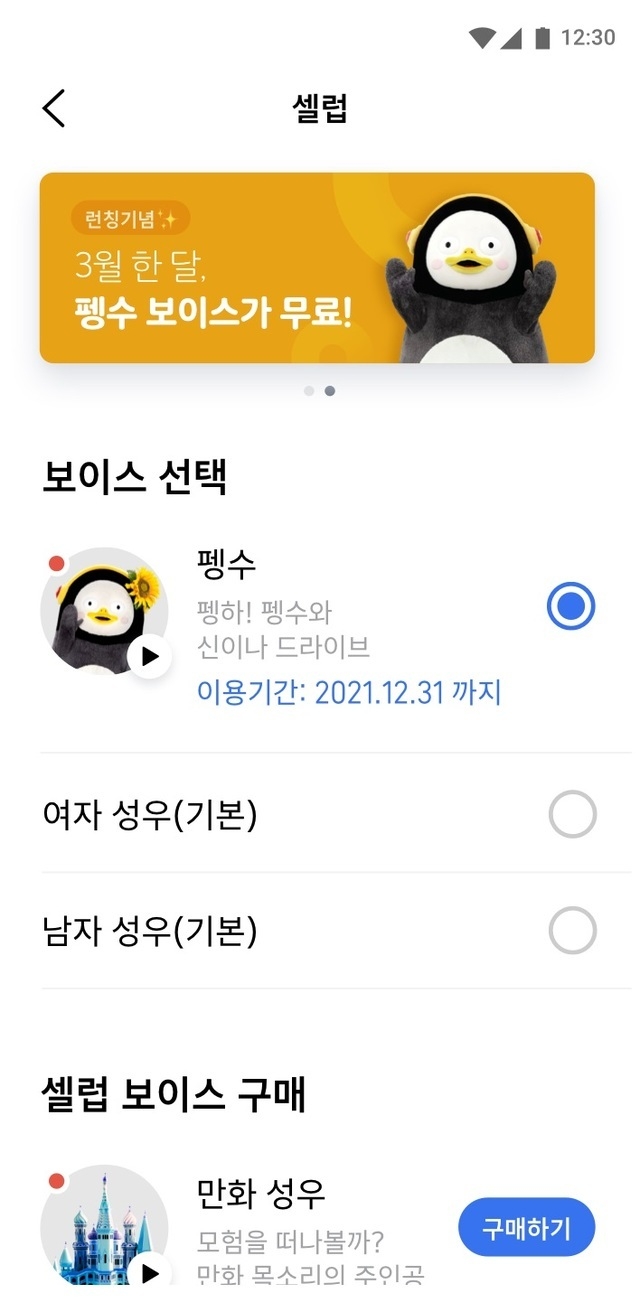Select the 펭수 voice radio button
The width and height of the screenshot is (640, 1312).
(x=571, y=607)
